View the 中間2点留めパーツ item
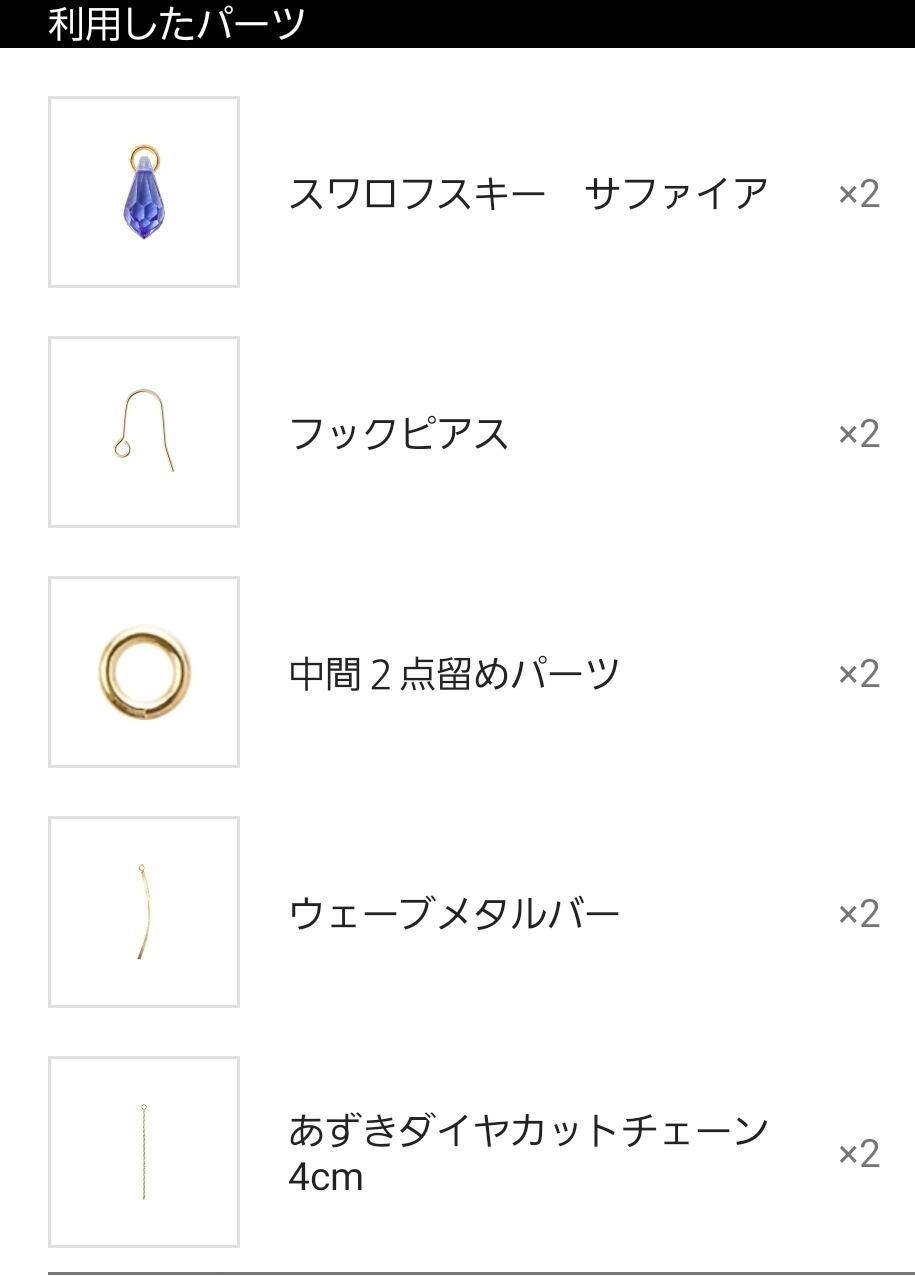915x1276 pixels. coord(454,673)
